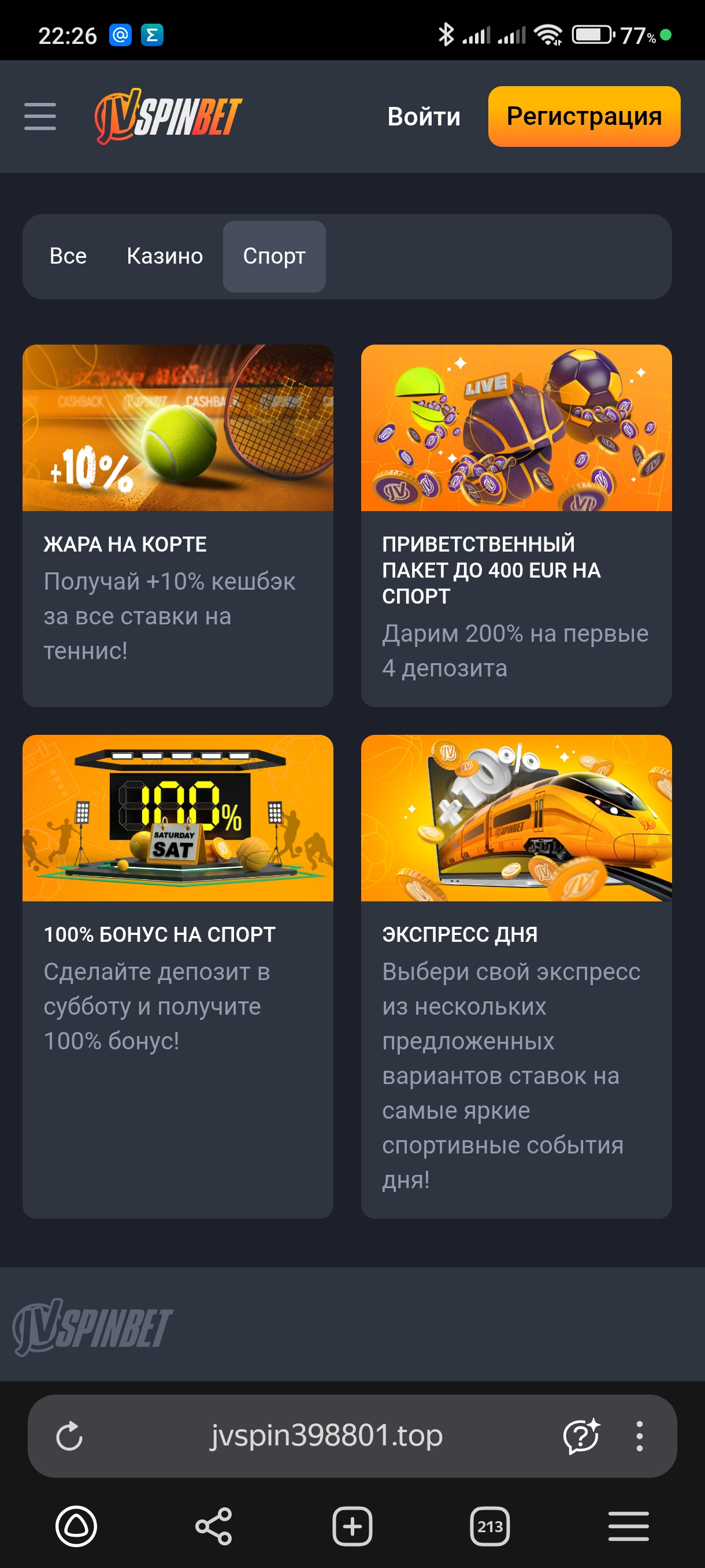Switch to the Казино tab
The image size is (705, 1568).
pos(164,256)
